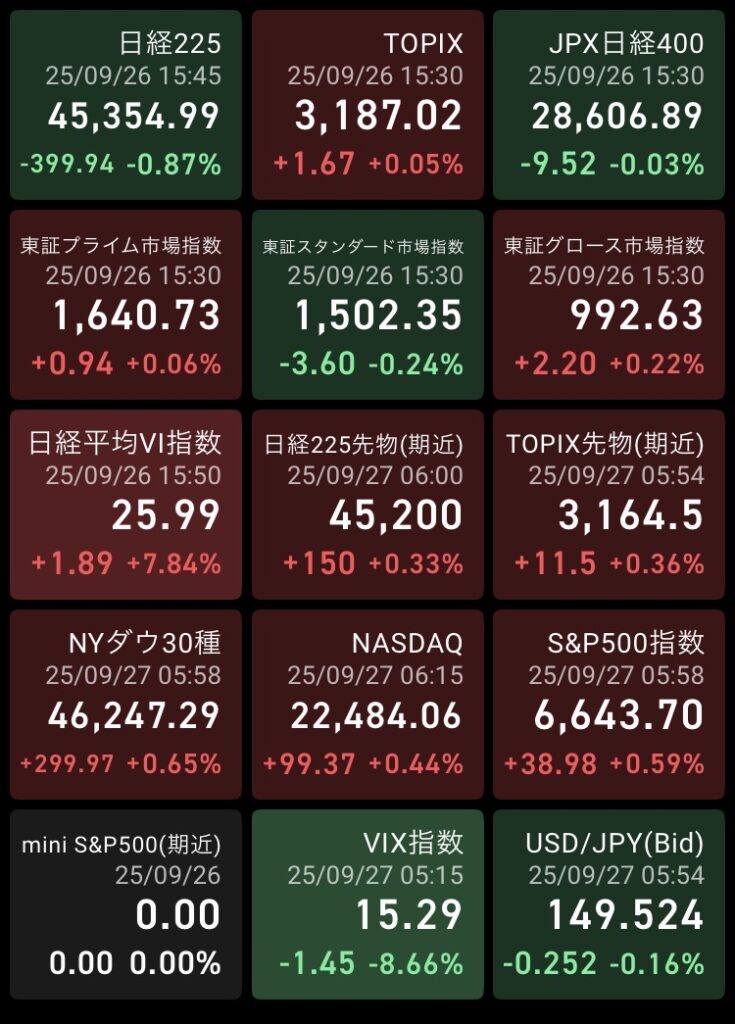Open the 東証グロース市場指数 tile
Viewport: 735px width, 1024px height.
(608, 304)
